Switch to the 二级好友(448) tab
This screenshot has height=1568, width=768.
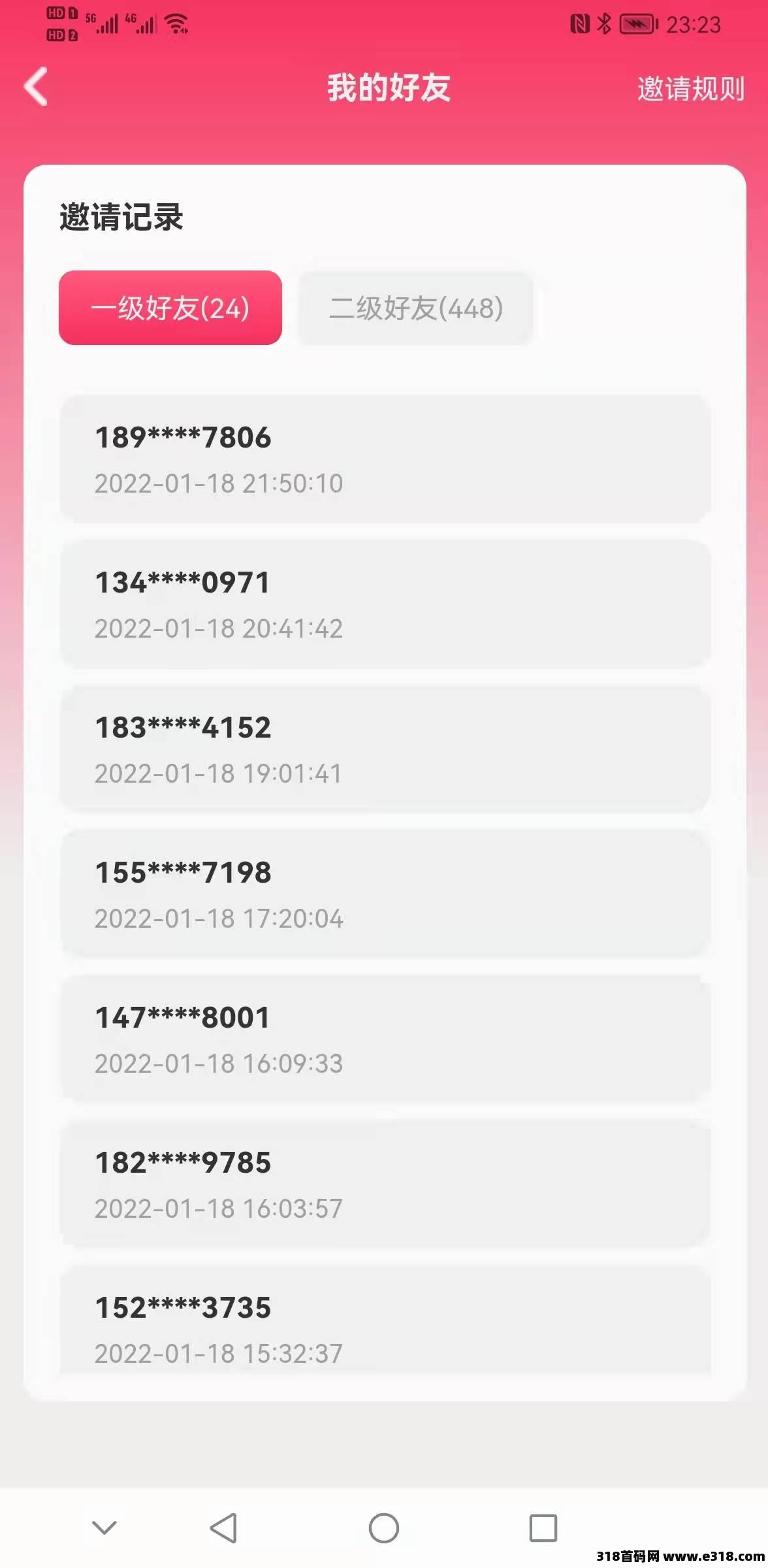416,308
